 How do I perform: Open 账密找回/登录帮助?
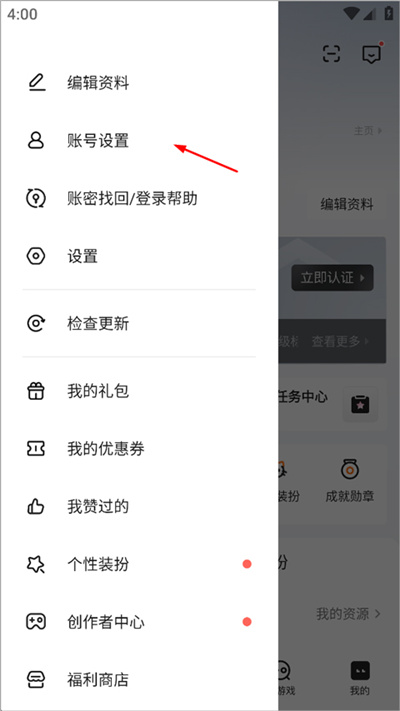coord(139,199)
